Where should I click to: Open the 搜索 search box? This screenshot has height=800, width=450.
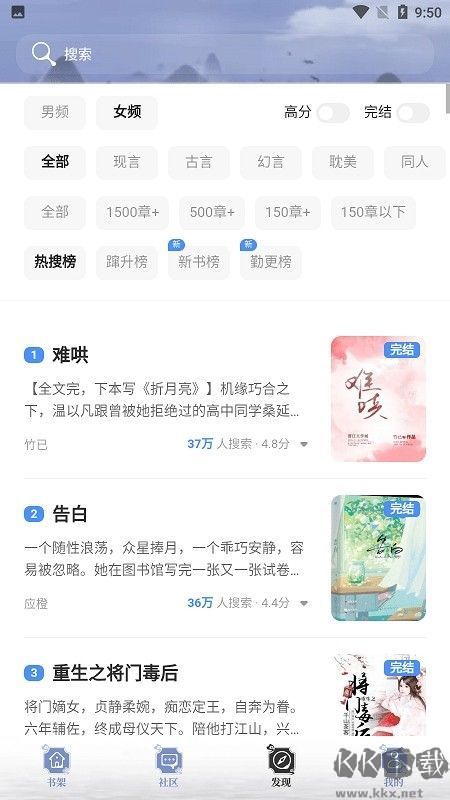coord(224,54)
